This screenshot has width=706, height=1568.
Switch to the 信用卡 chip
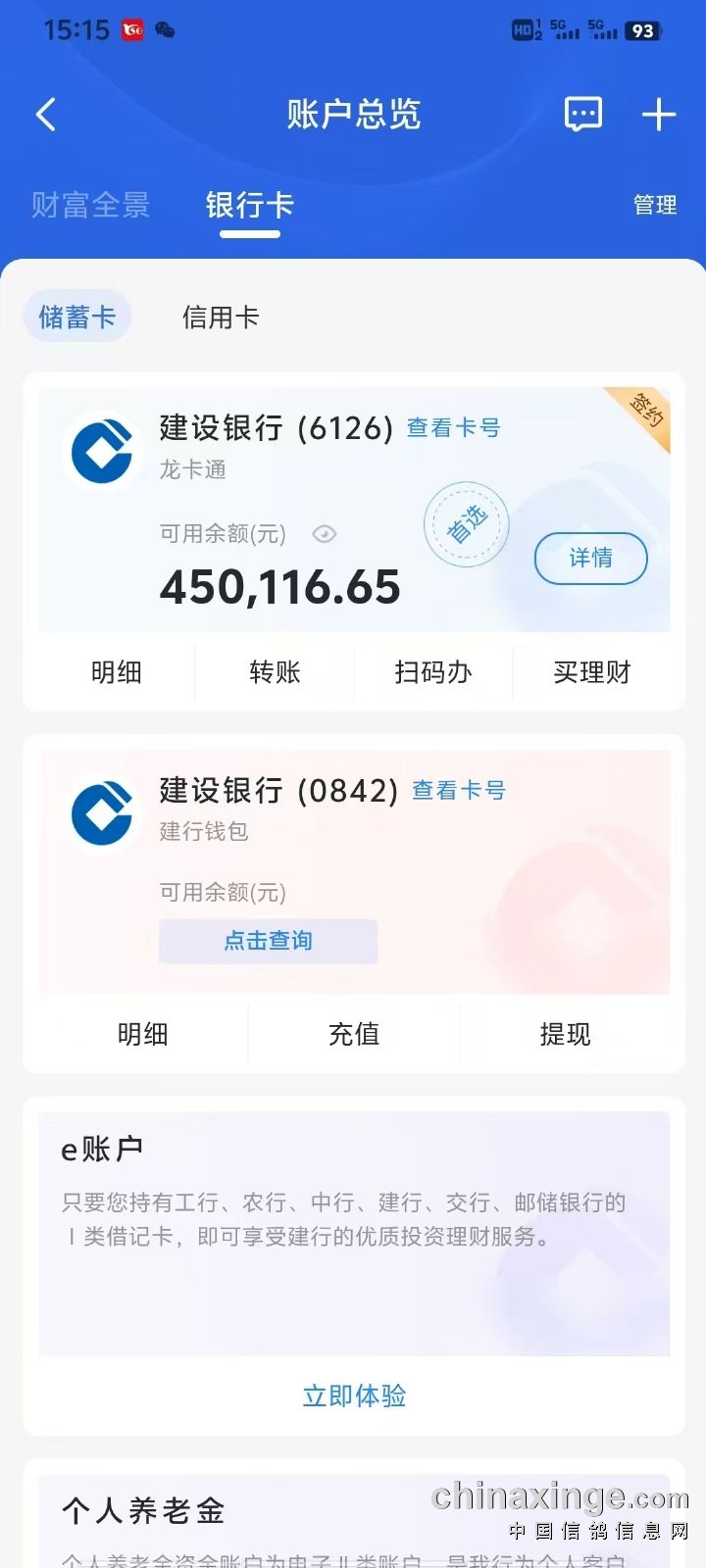coord(221,318)
